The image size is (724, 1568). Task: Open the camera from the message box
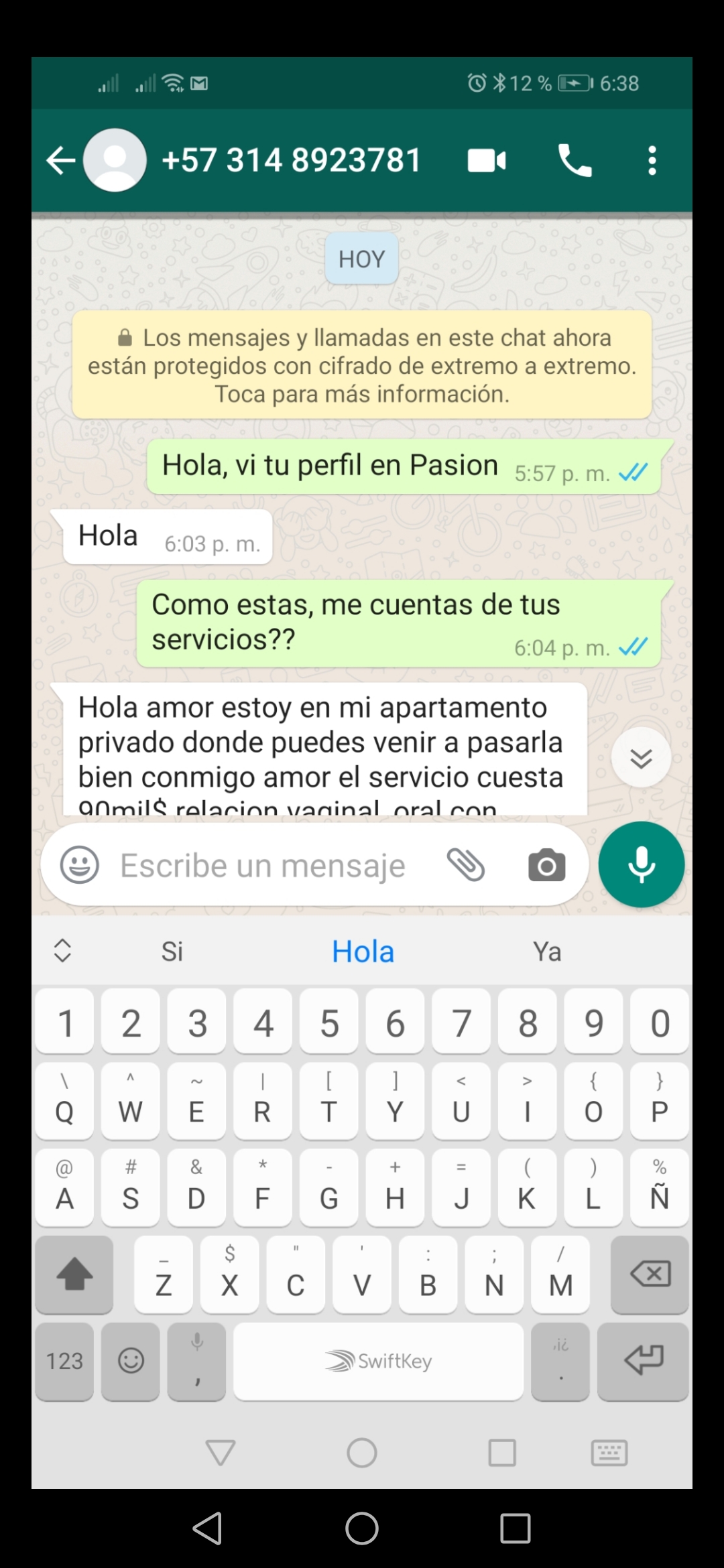[x=547, y=865]
